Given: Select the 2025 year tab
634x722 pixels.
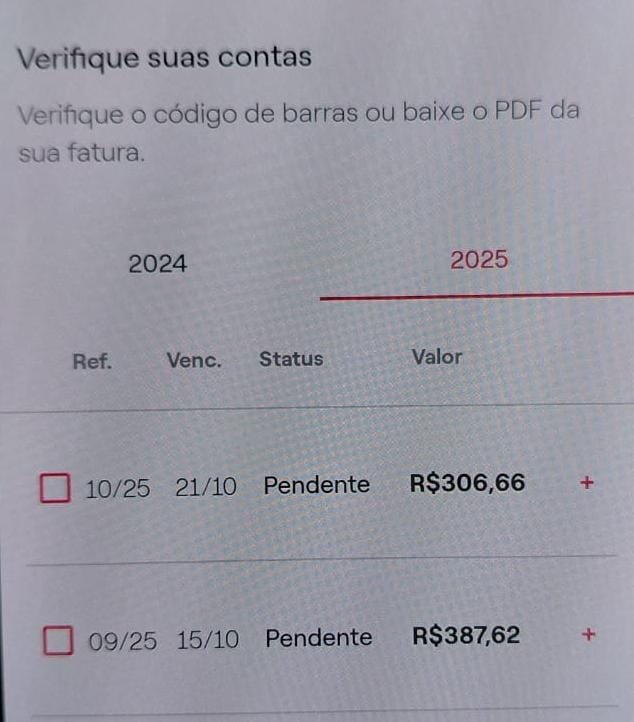Looking at the screenshot, I should tap(479, 261).
